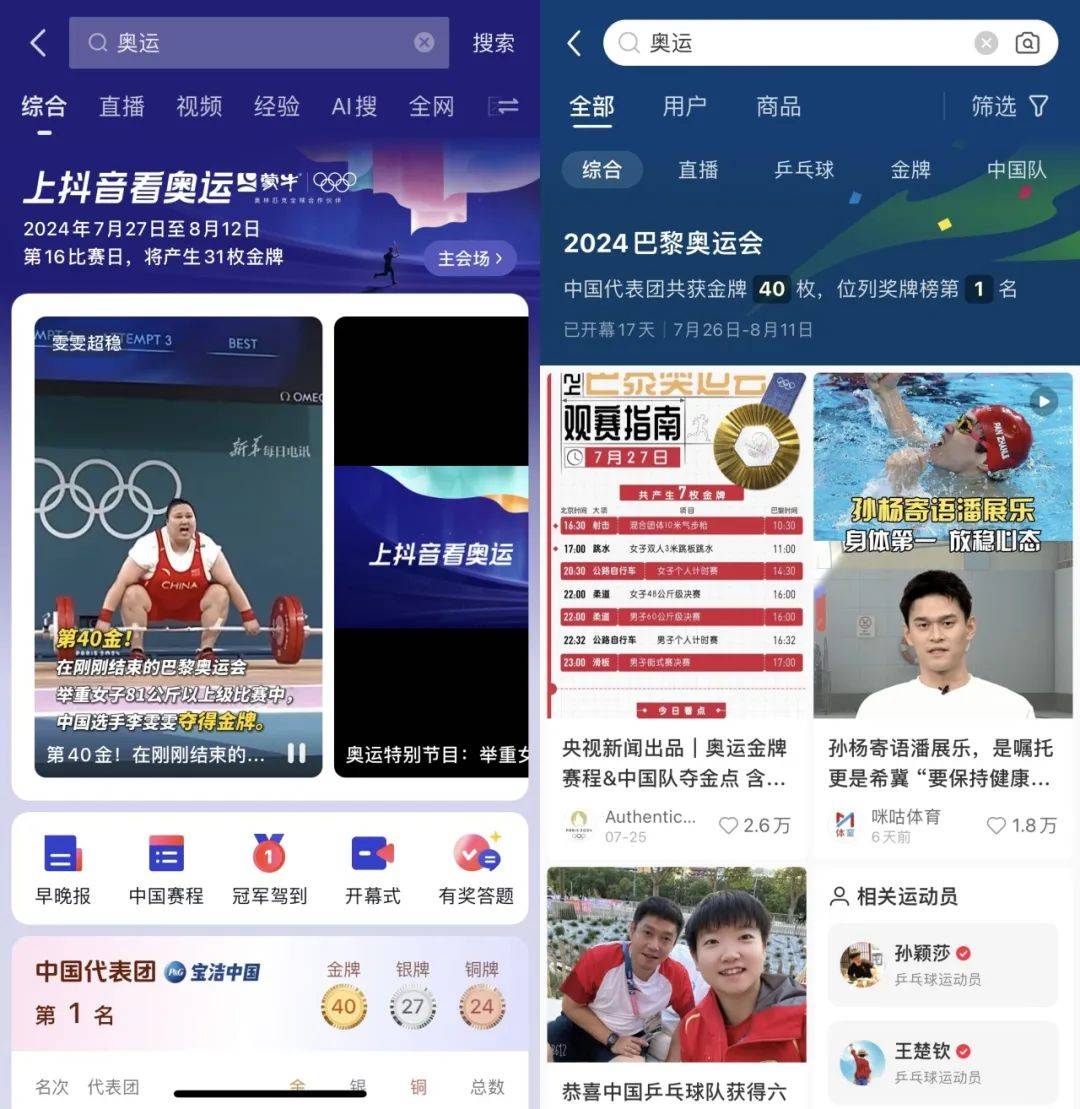Open the 筛选 filter options
1080x1109 pixels.
[x=1010, y=106]
